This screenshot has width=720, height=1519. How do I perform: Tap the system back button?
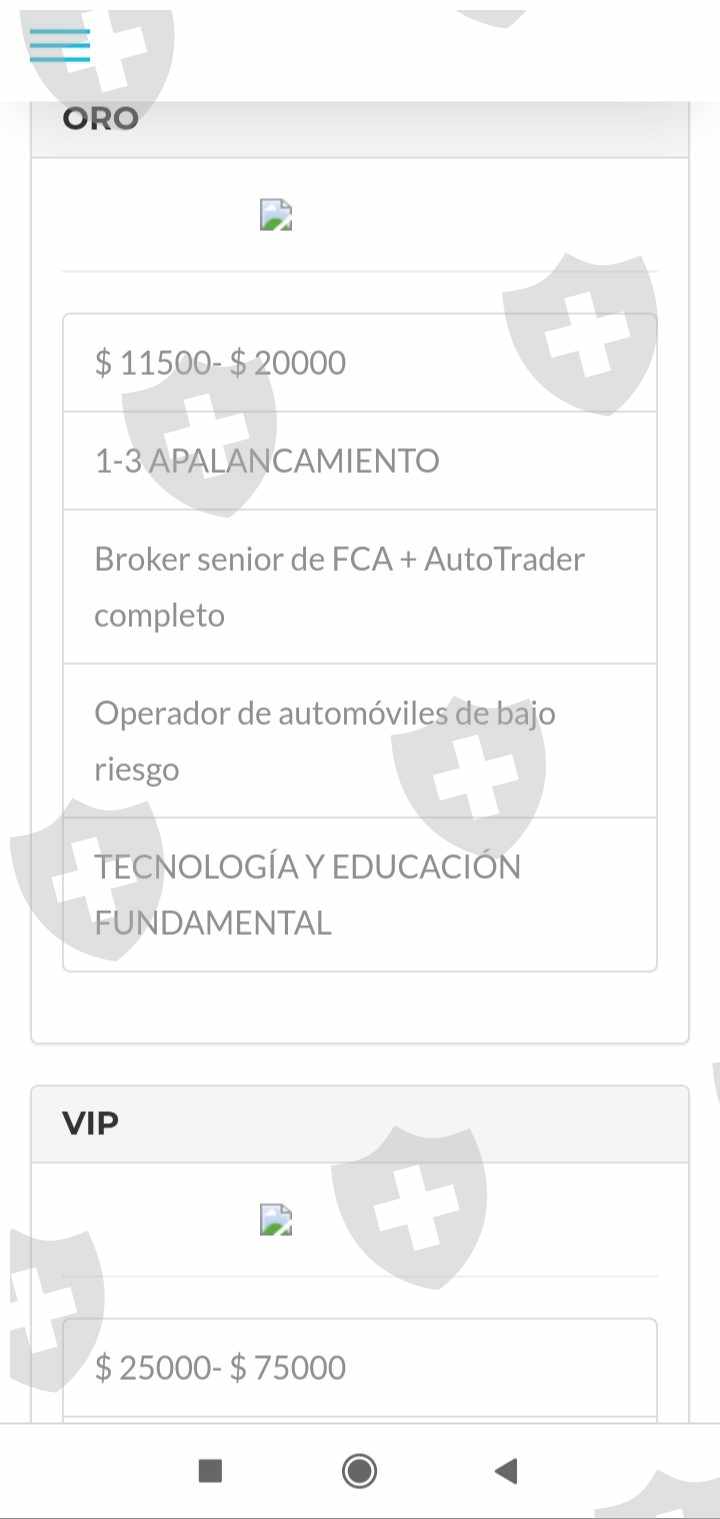tap(506, 1470)
